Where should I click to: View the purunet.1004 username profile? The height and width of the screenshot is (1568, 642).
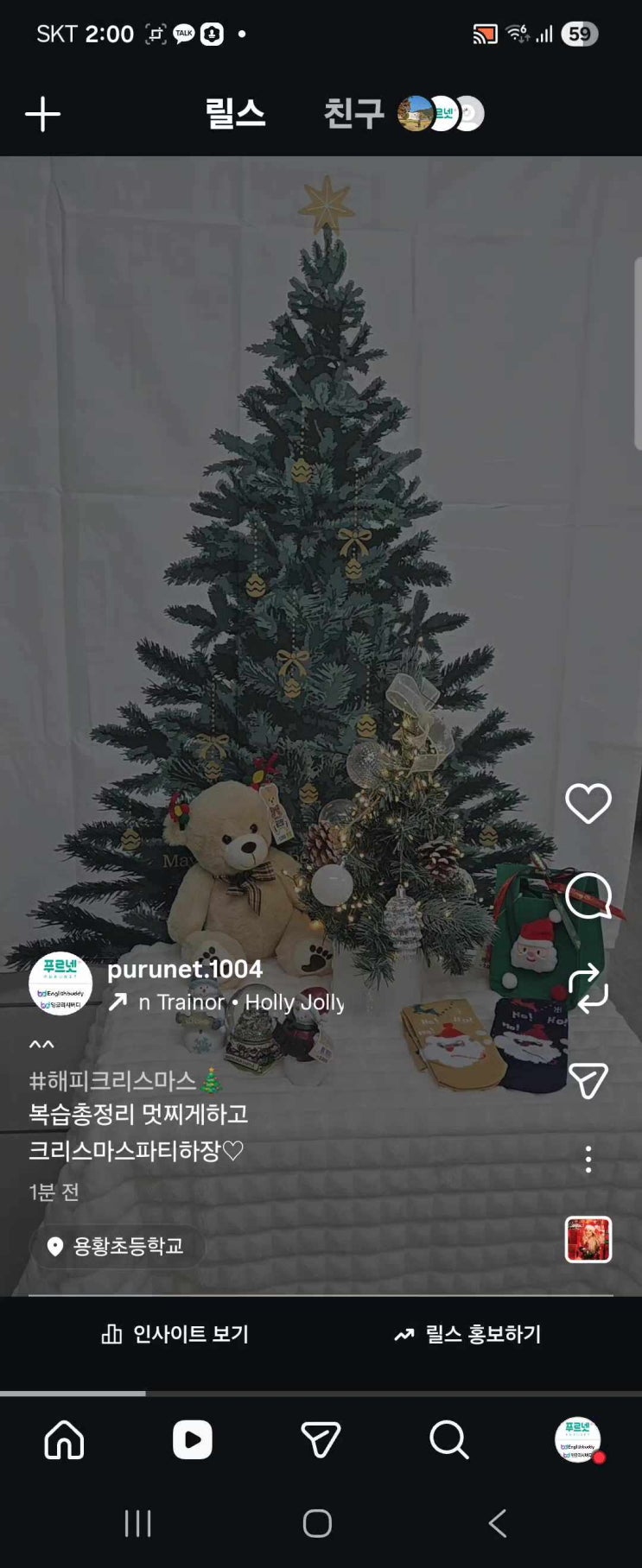click(x=185, y=970)
